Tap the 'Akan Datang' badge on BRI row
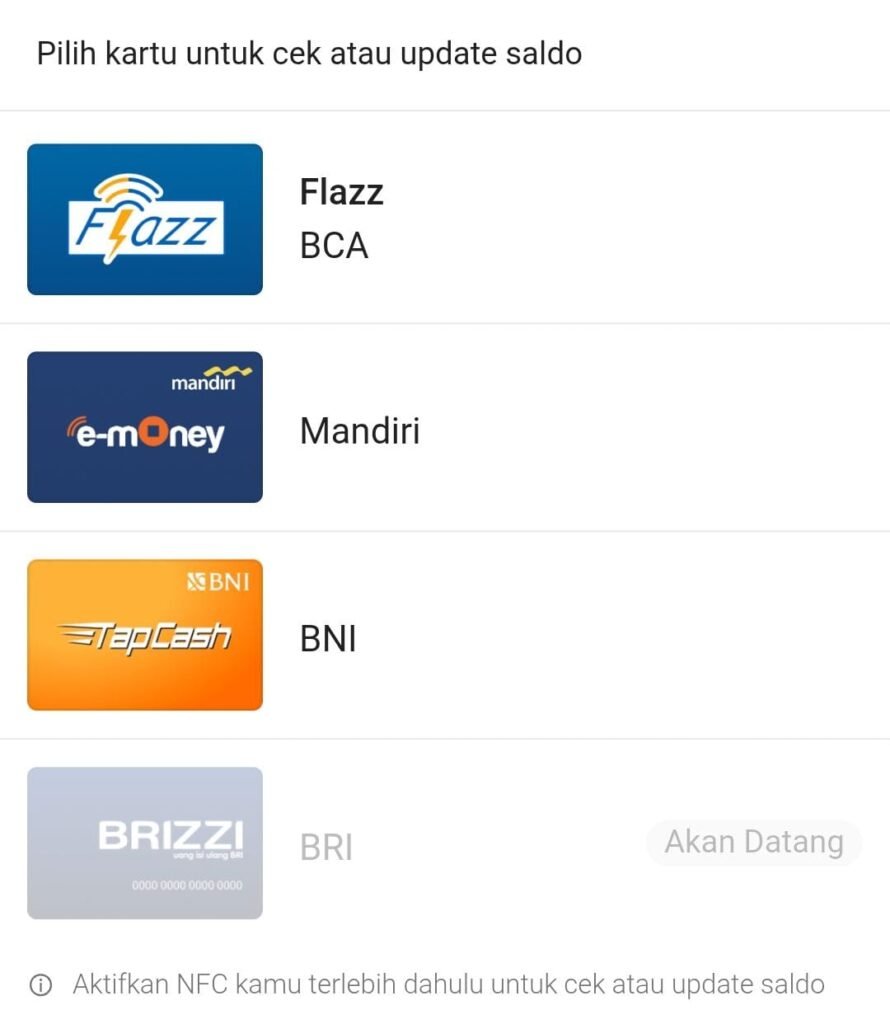 [x=753, y=842]
